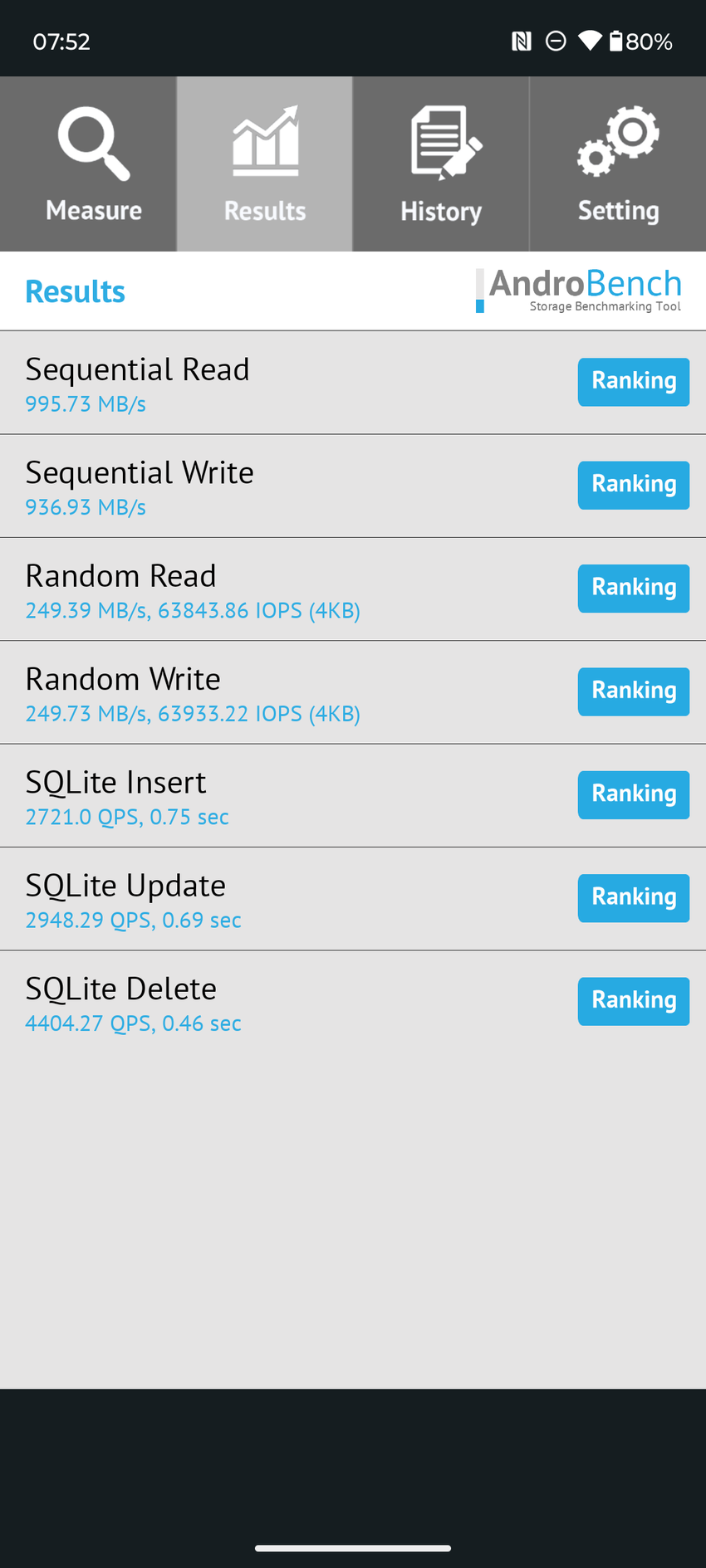Screen dimensions: 706x1568
Task: View ranking for Sequential Read
Action: click(x=633, y=382)
